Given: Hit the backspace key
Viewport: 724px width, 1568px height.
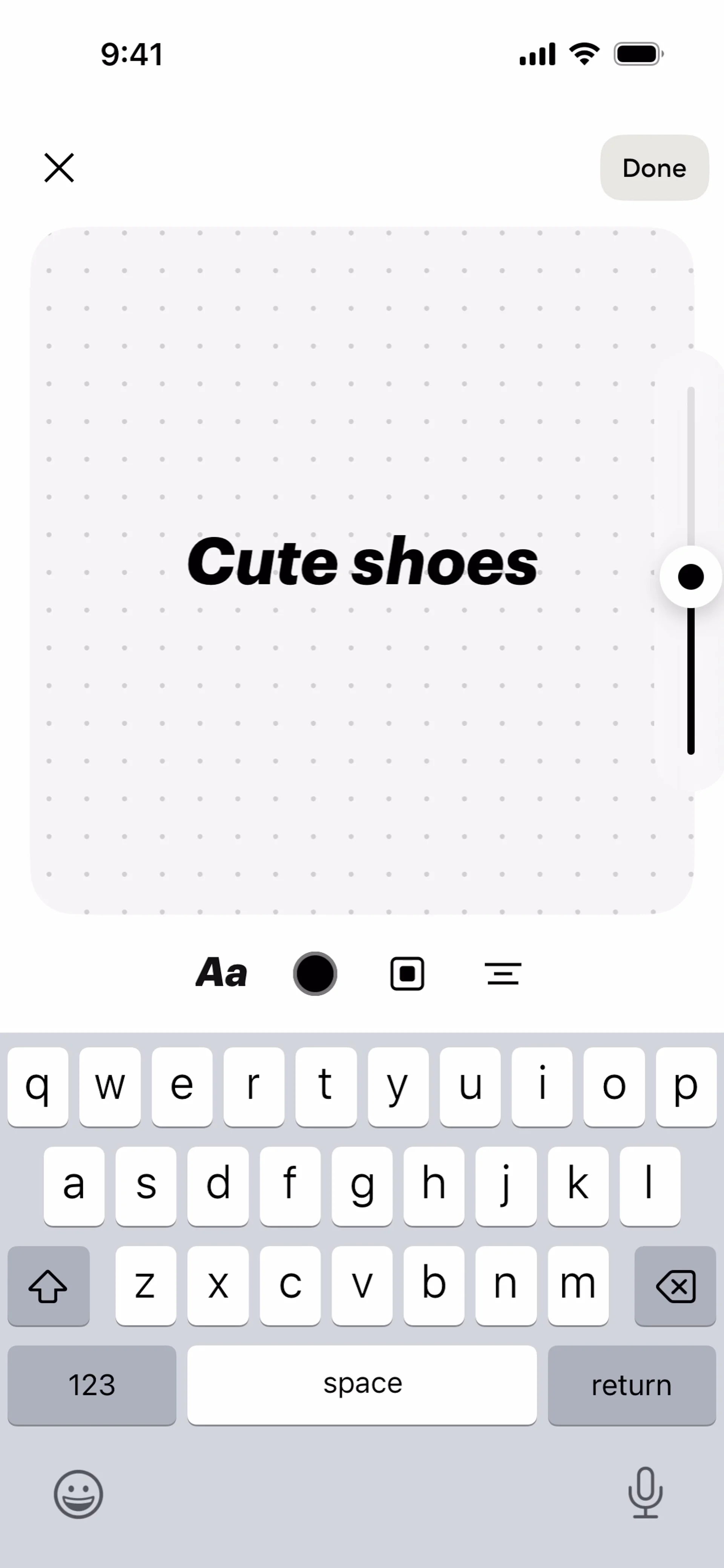Looking at the screenshot, I should (x=675, y=1286).
